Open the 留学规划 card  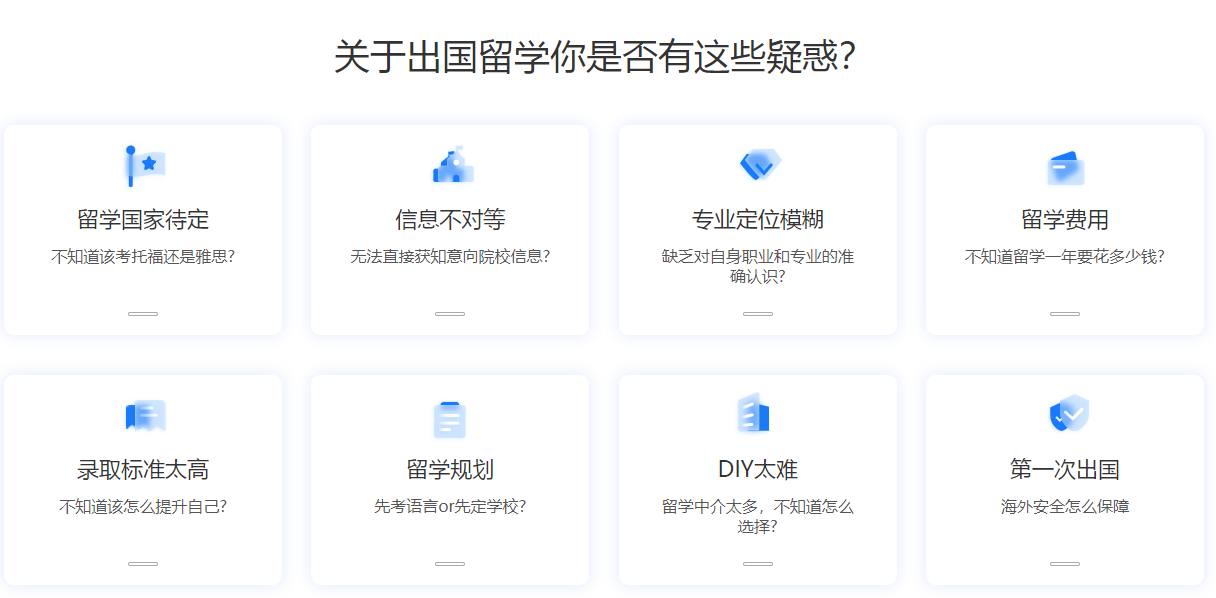[x=450, y=479]
